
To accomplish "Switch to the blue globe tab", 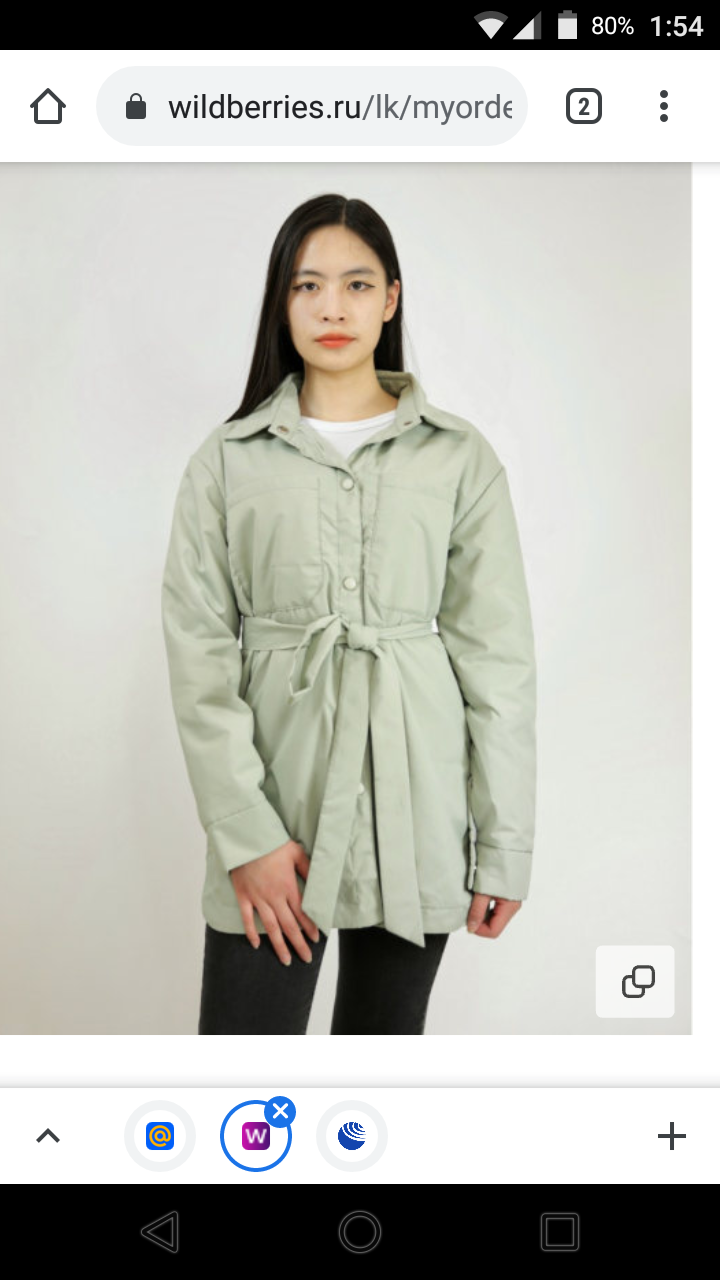I will coord(352,1136).
